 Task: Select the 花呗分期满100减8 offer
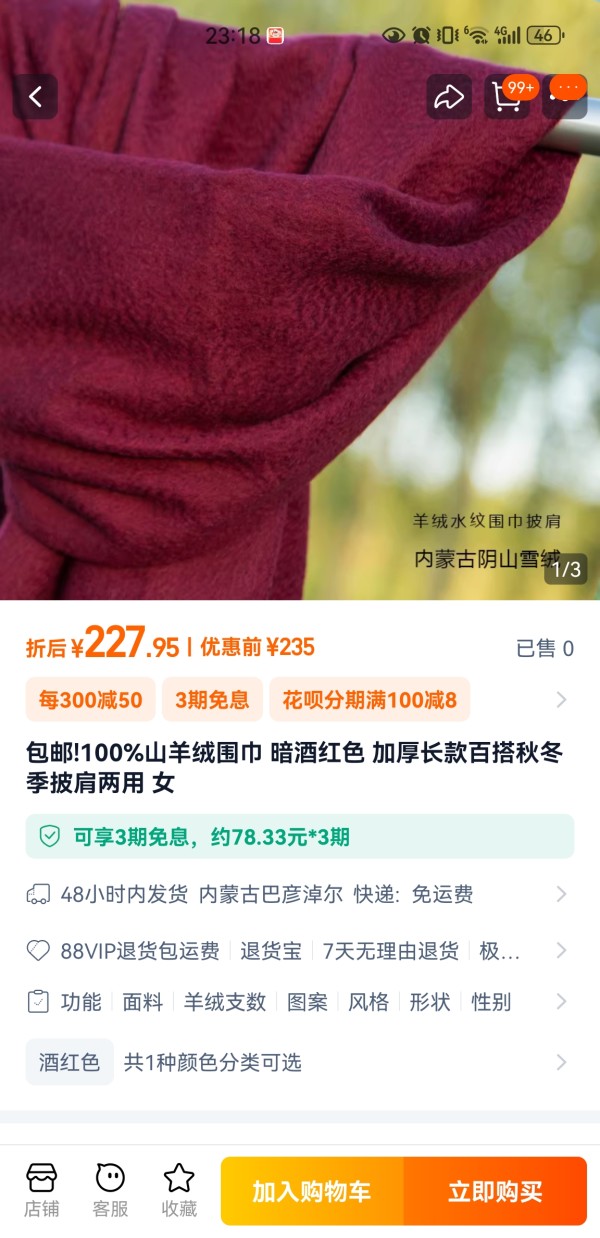click(x=370, y=700)
